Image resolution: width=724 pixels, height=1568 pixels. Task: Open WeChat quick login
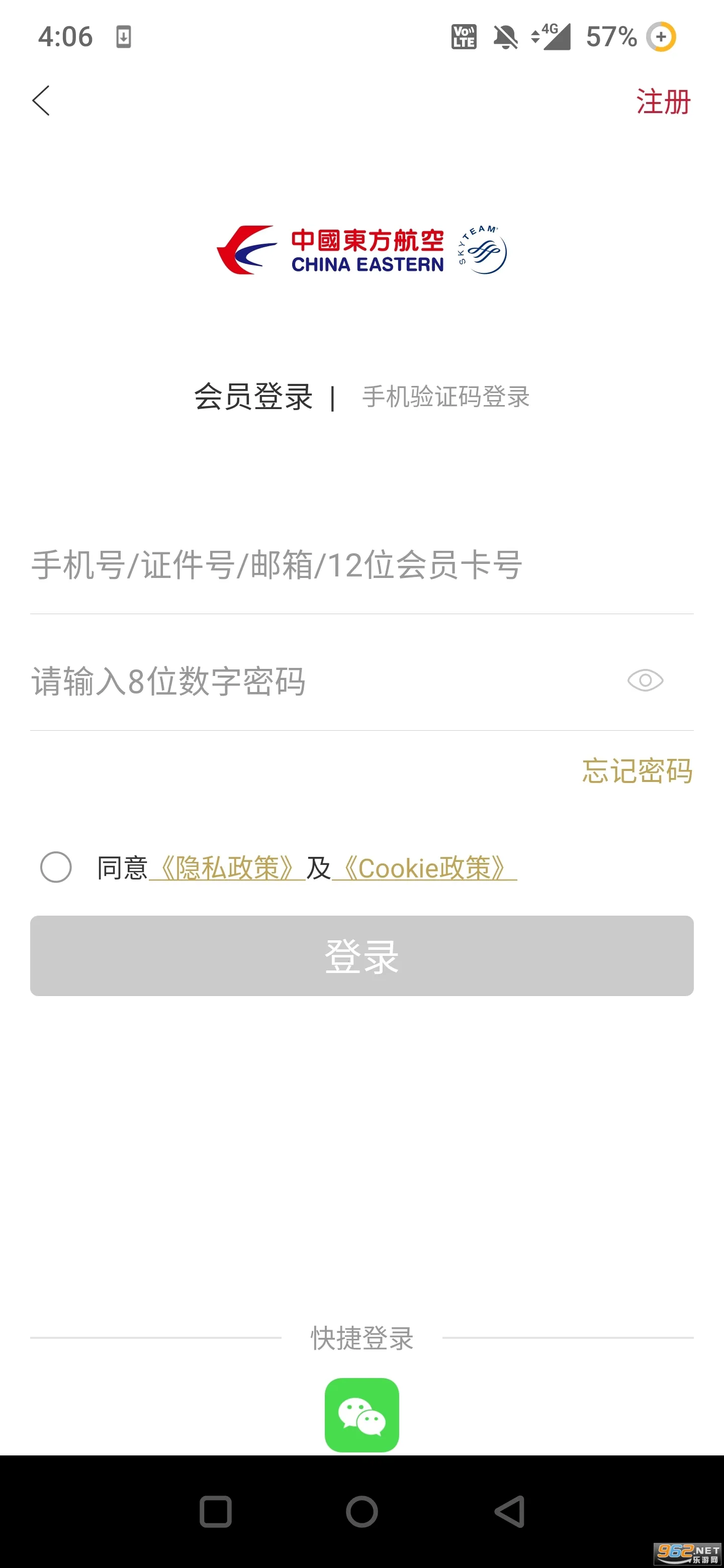(361, 1414)
